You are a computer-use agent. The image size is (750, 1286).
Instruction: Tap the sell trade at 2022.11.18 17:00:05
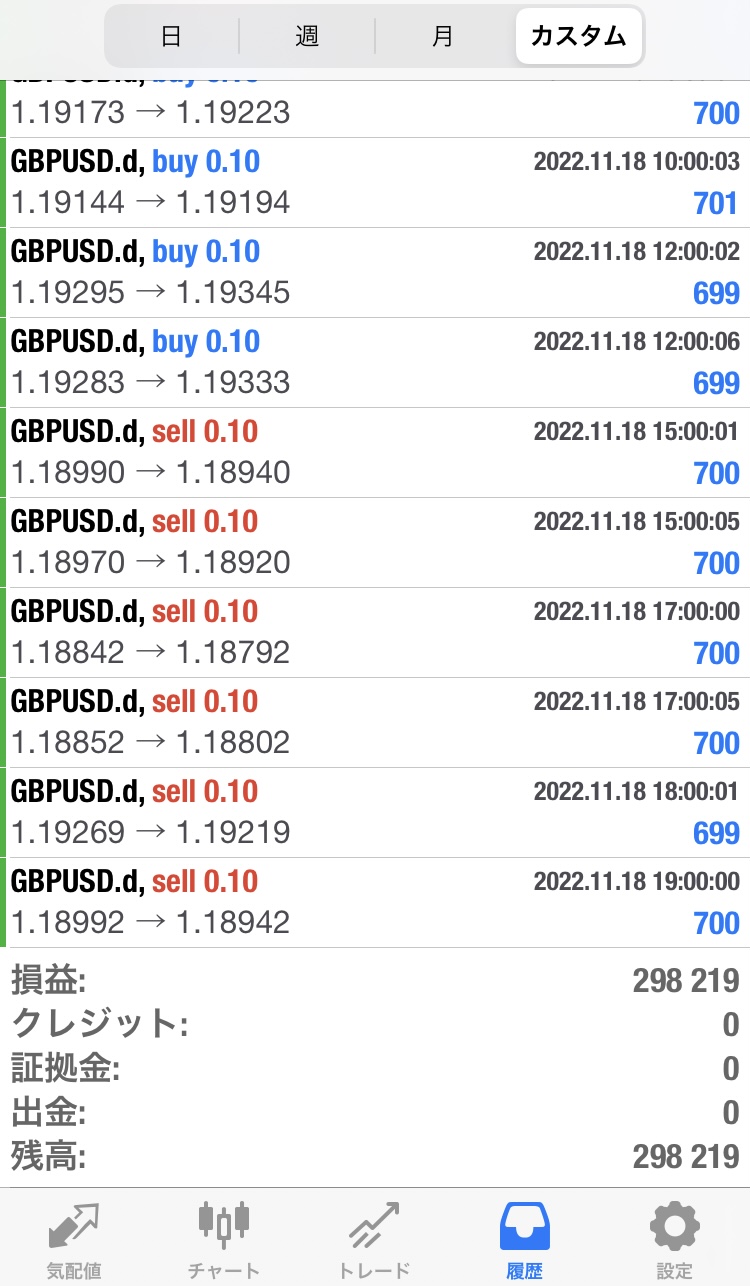tap(375, 723)
